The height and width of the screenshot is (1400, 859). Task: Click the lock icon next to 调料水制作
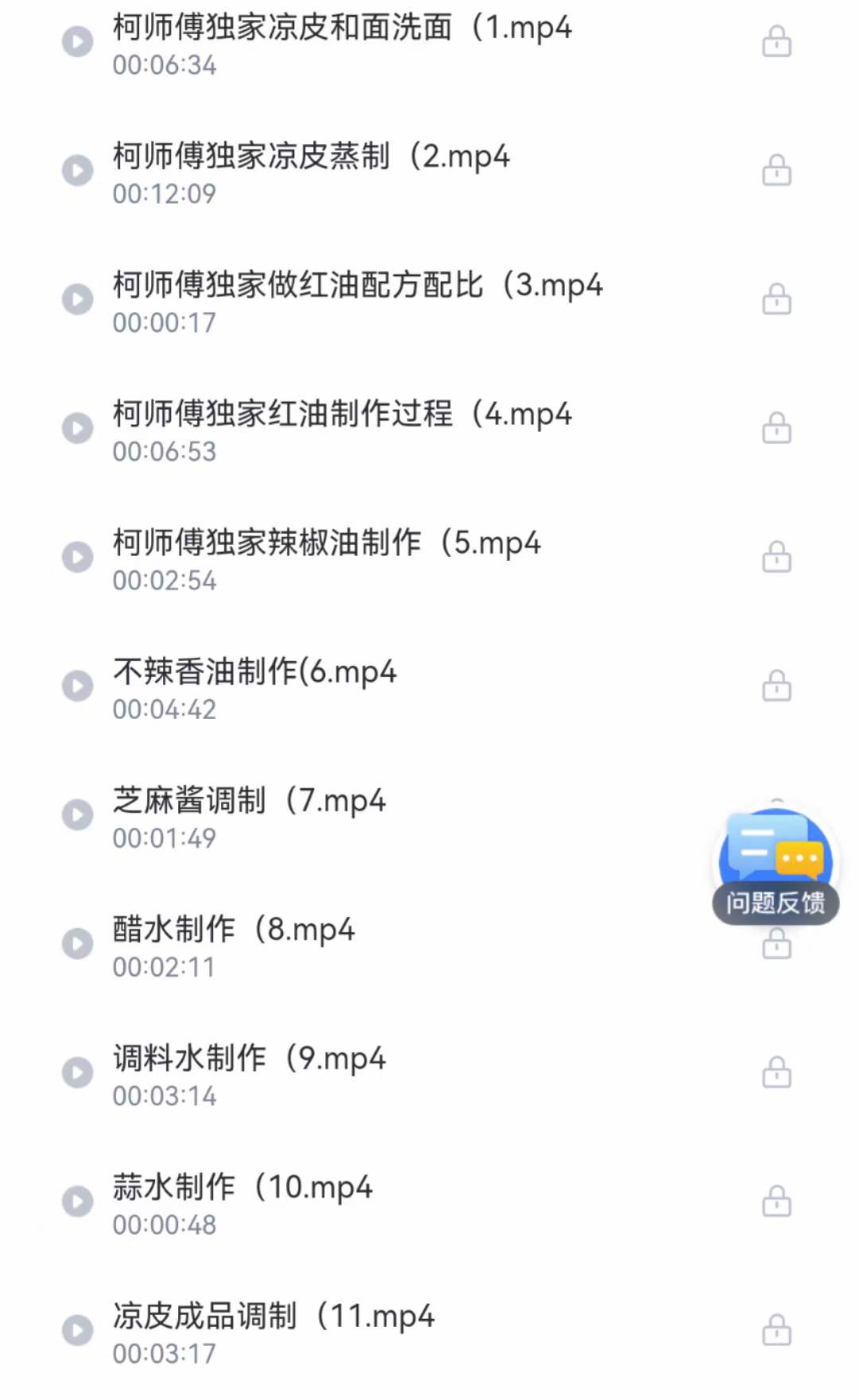[x=775, y=1072]
